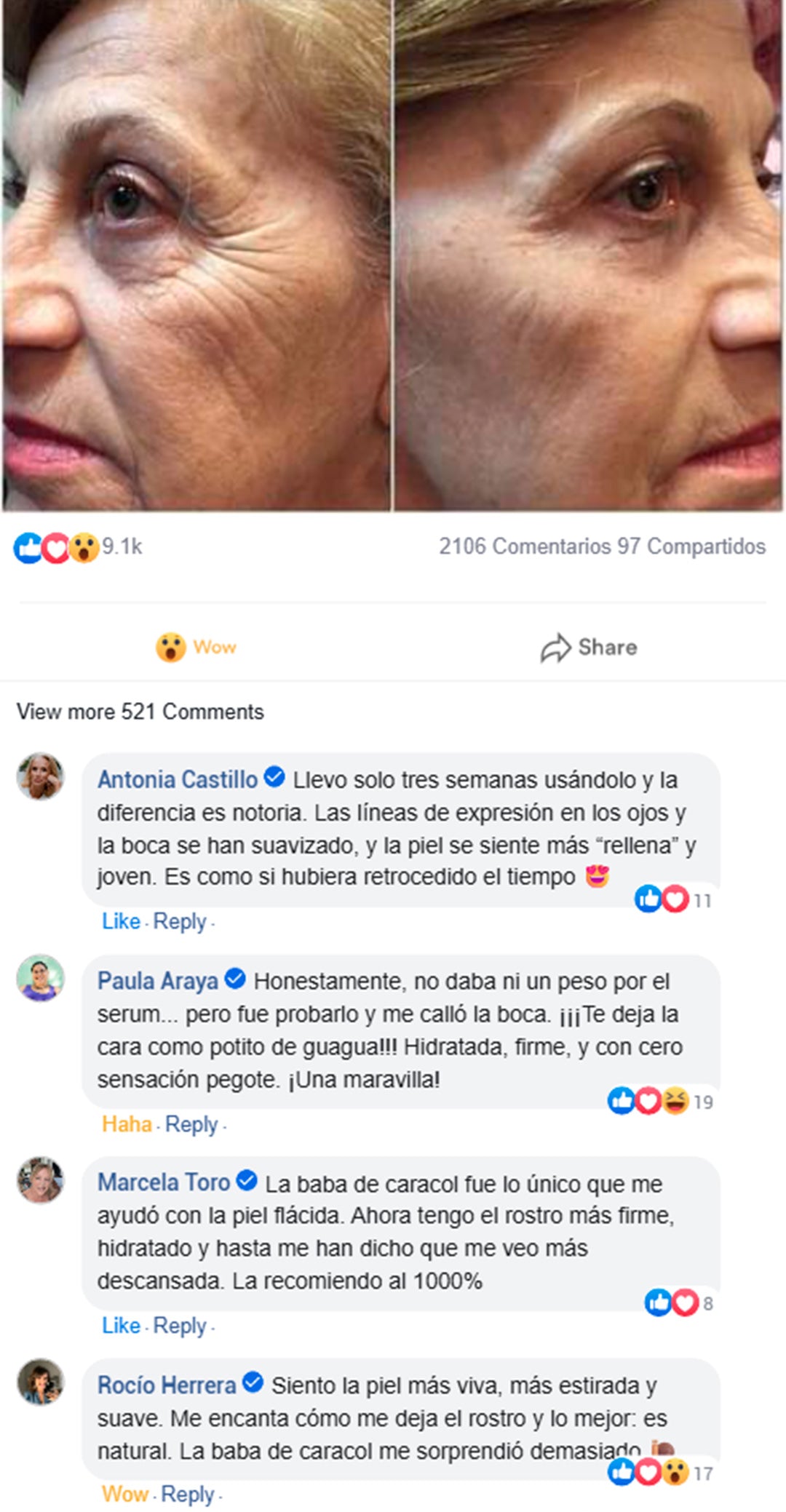Reply to Rocío Herrera's comment
The height and width of the screenshot is (1512, 786).
188,1494
